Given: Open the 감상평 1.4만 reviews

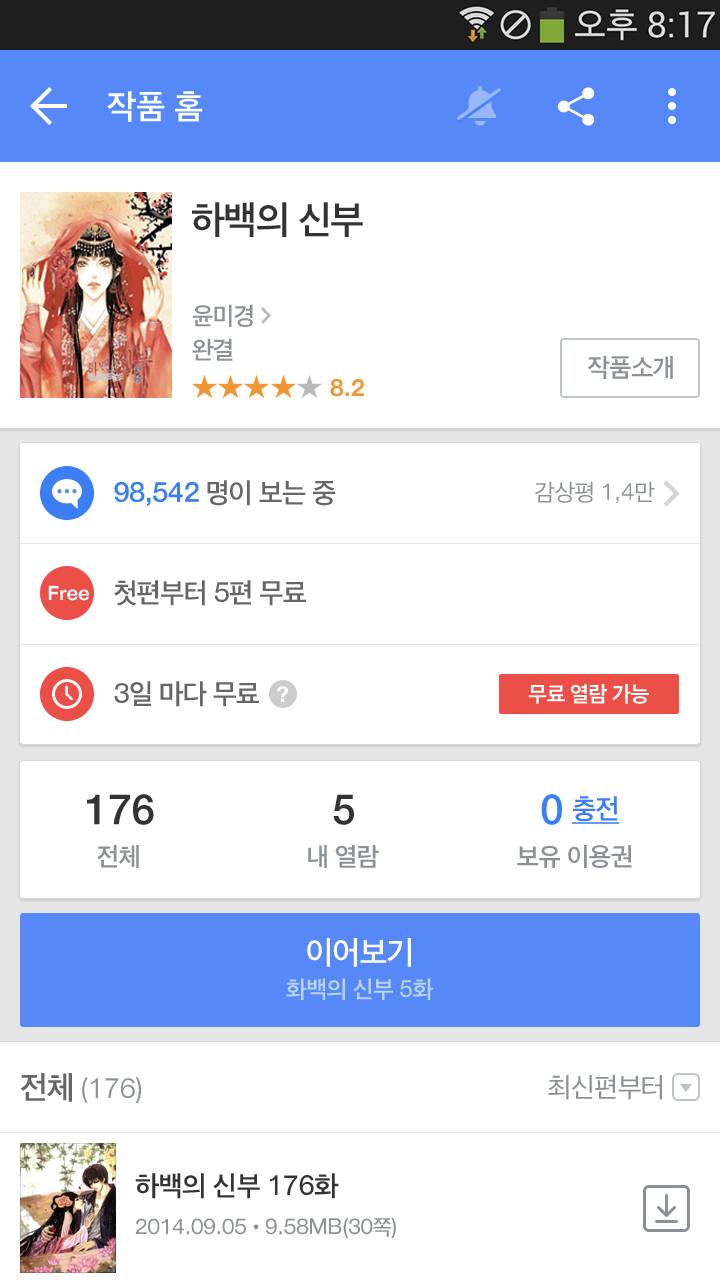Looking at the screenshot, I should [607, 493].
